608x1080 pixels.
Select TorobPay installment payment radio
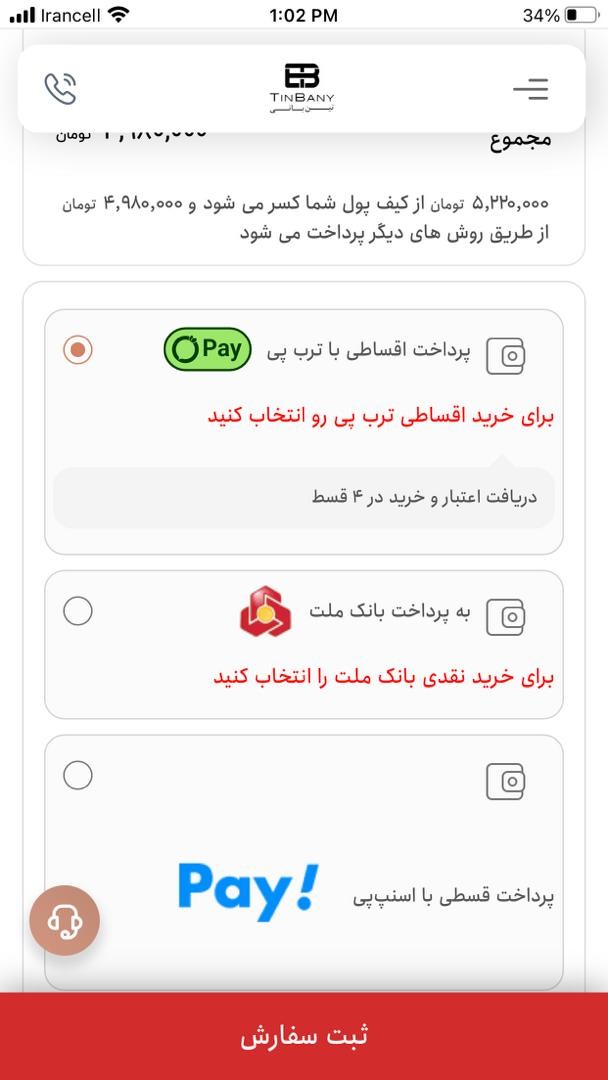(x=78, y=349)
